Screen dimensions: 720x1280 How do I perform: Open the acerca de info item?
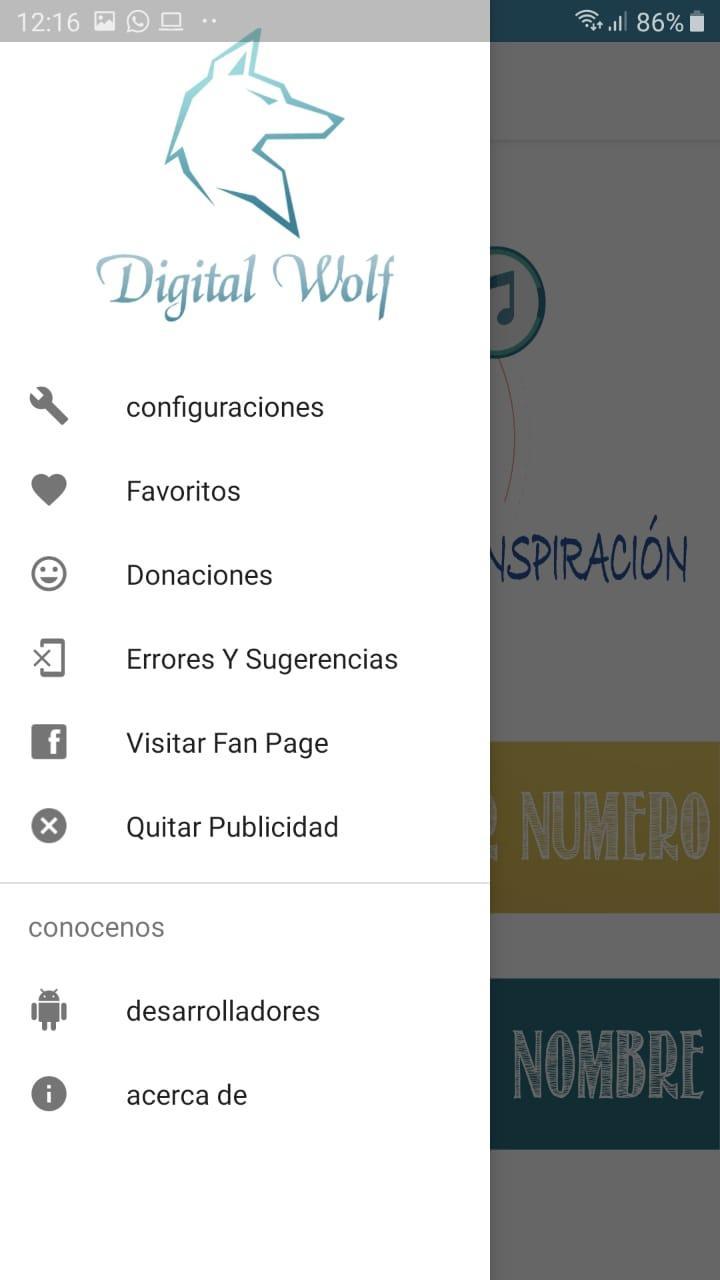[186, 1095]
